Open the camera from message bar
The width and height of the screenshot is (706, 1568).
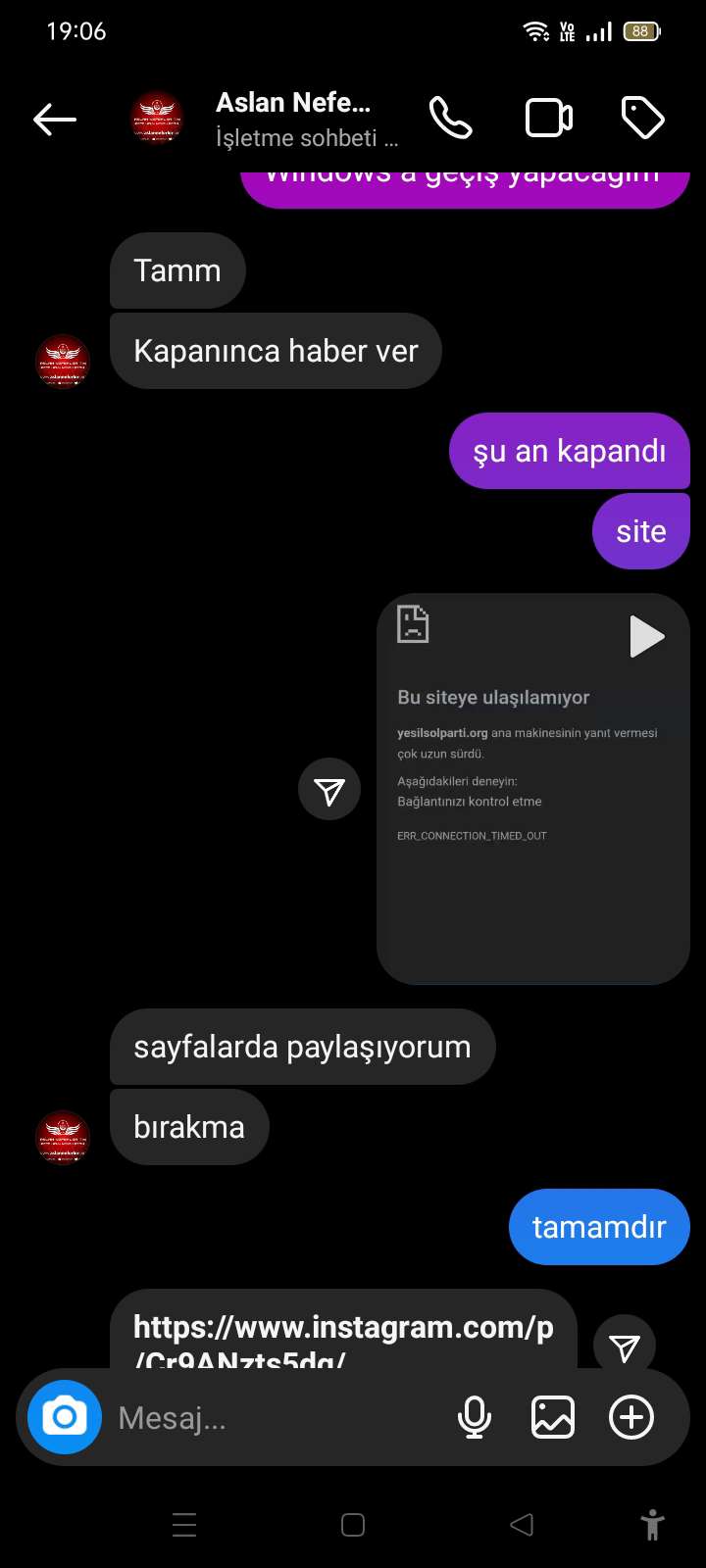(65, 1417)
